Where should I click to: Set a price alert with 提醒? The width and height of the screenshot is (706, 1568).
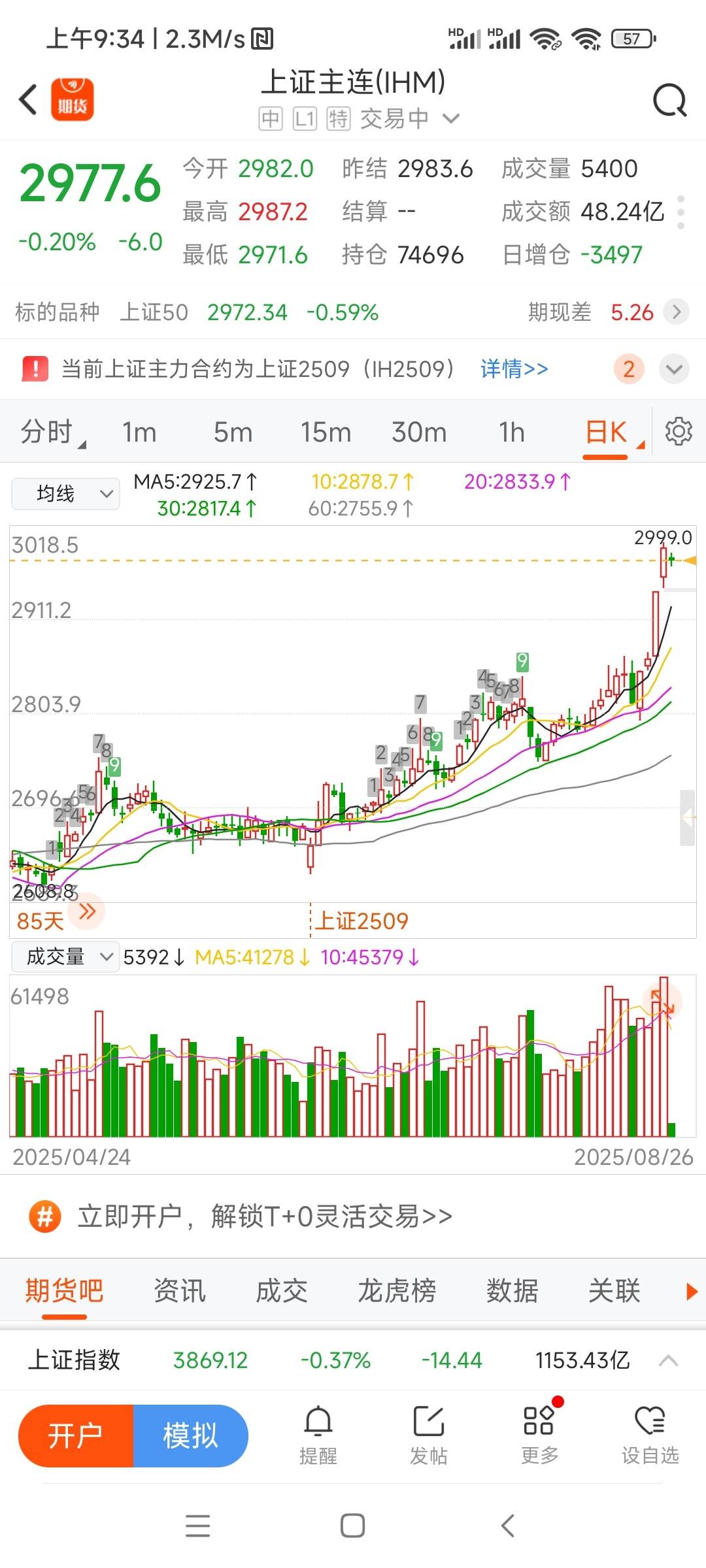(318, 1436)
